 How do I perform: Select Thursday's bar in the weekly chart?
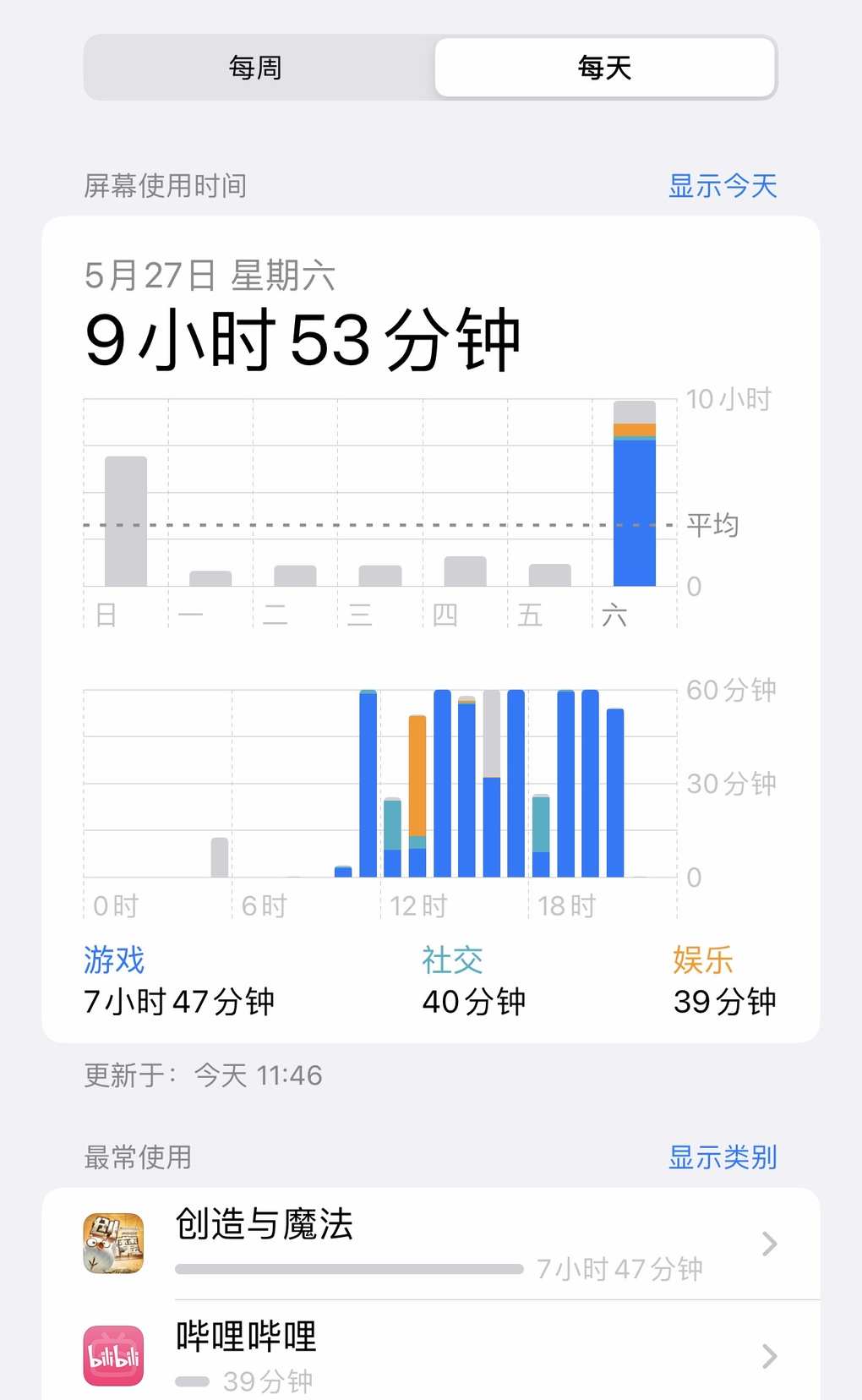point(465,571)
